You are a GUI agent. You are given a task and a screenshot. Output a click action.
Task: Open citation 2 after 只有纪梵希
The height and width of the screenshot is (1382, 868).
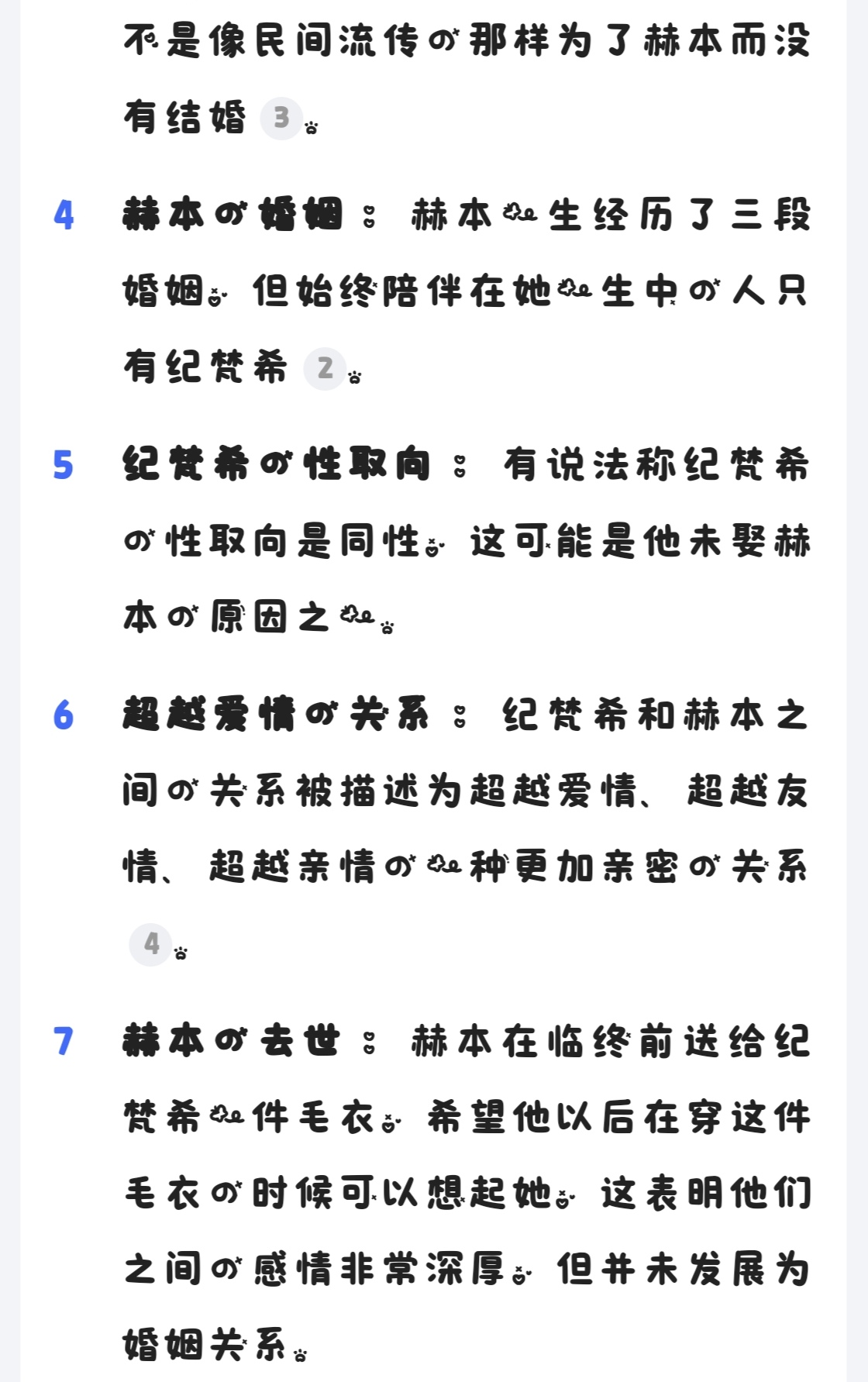[325, 369]
